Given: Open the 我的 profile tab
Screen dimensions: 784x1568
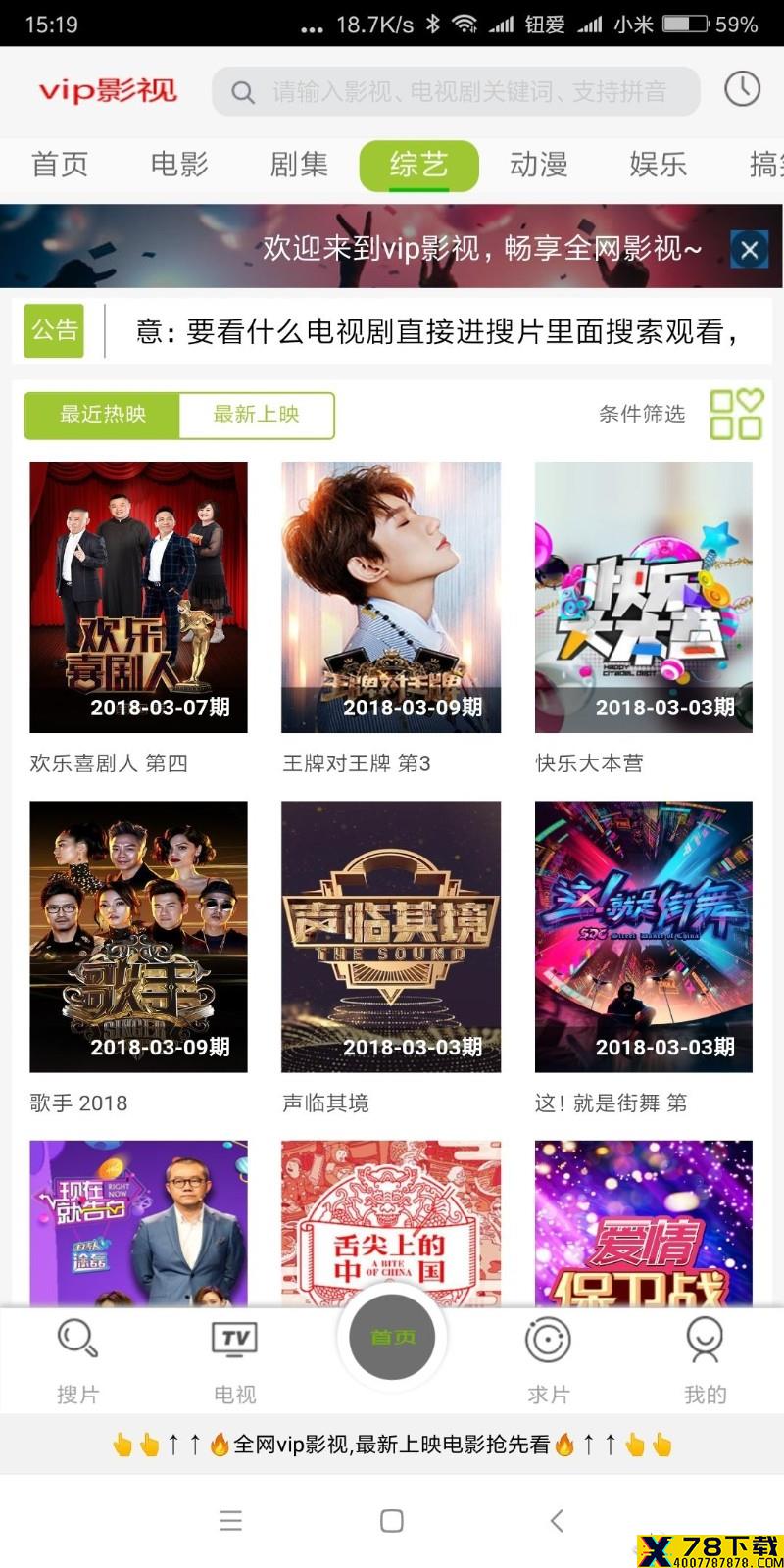Looking at the screenshot, I should [x=705, y=1360].
